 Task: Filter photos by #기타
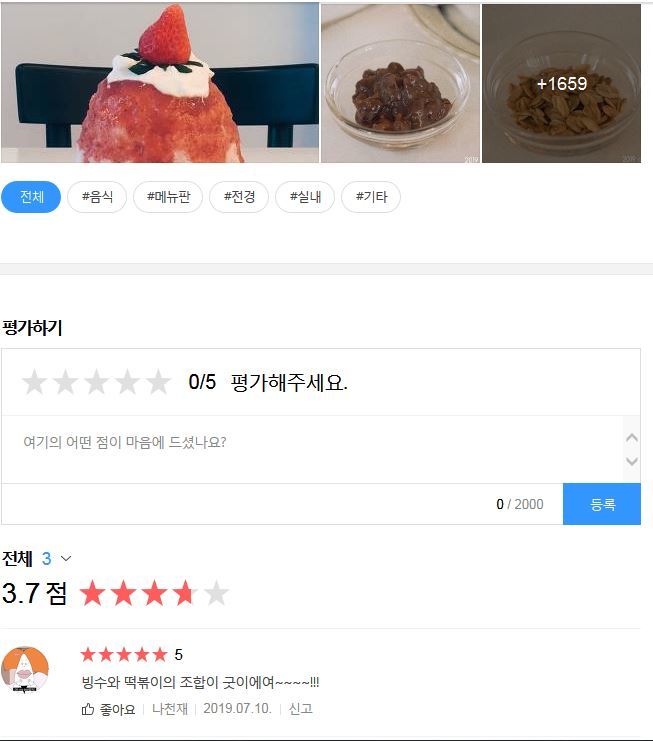click(x=371, y=197)
